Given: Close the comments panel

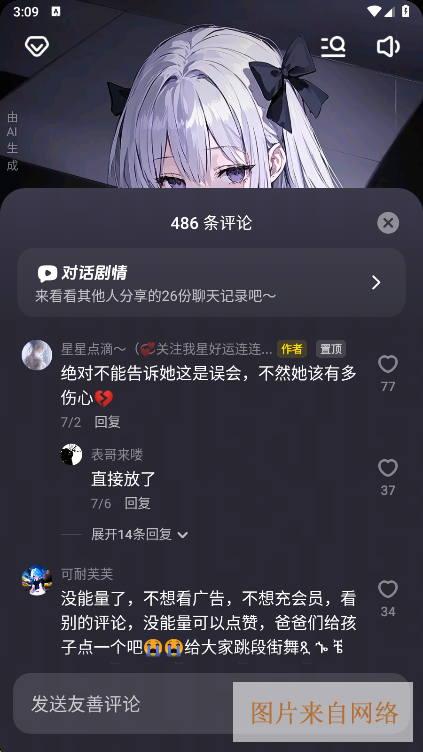Looking at the screenshot, I should tap(388, 223).
